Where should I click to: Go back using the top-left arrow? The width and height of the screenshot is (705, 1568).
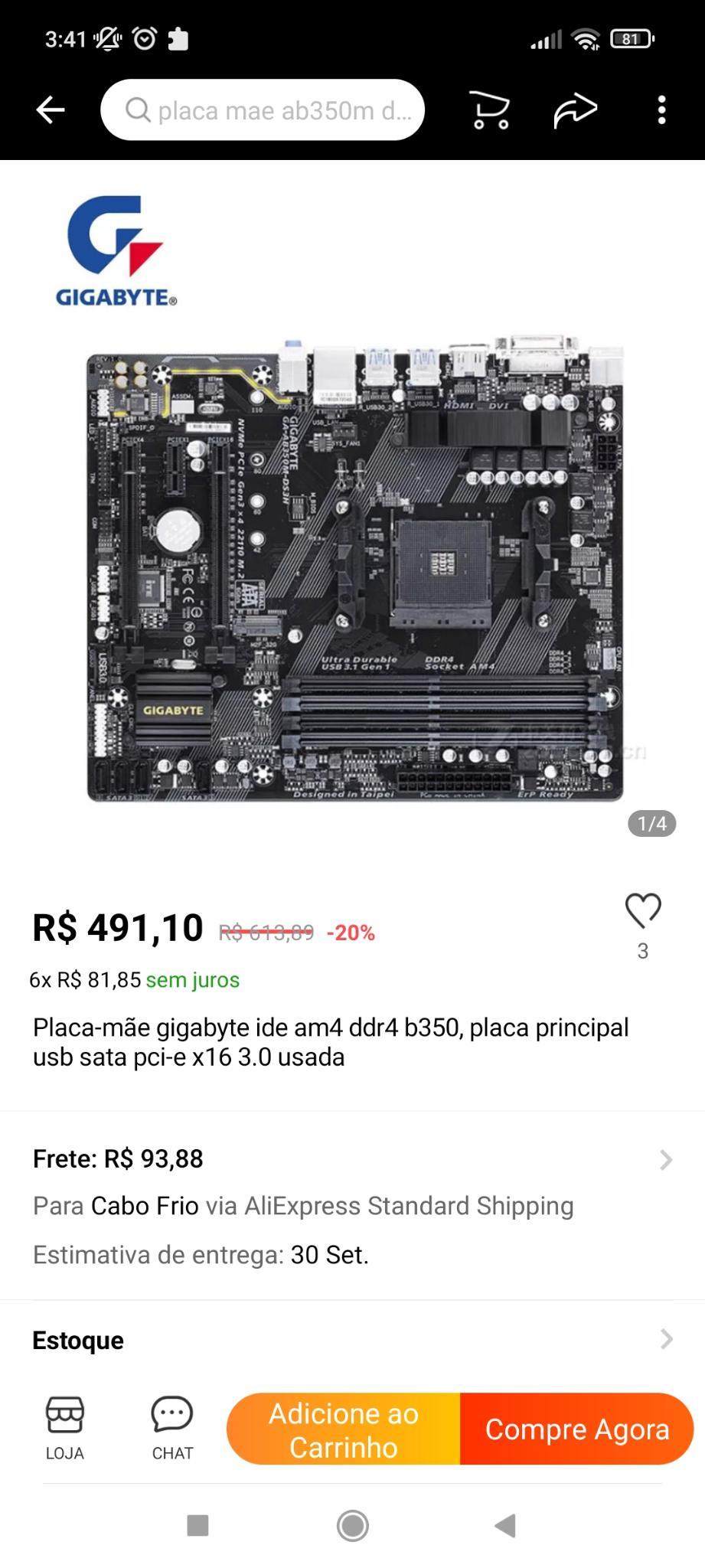[51, 110]
